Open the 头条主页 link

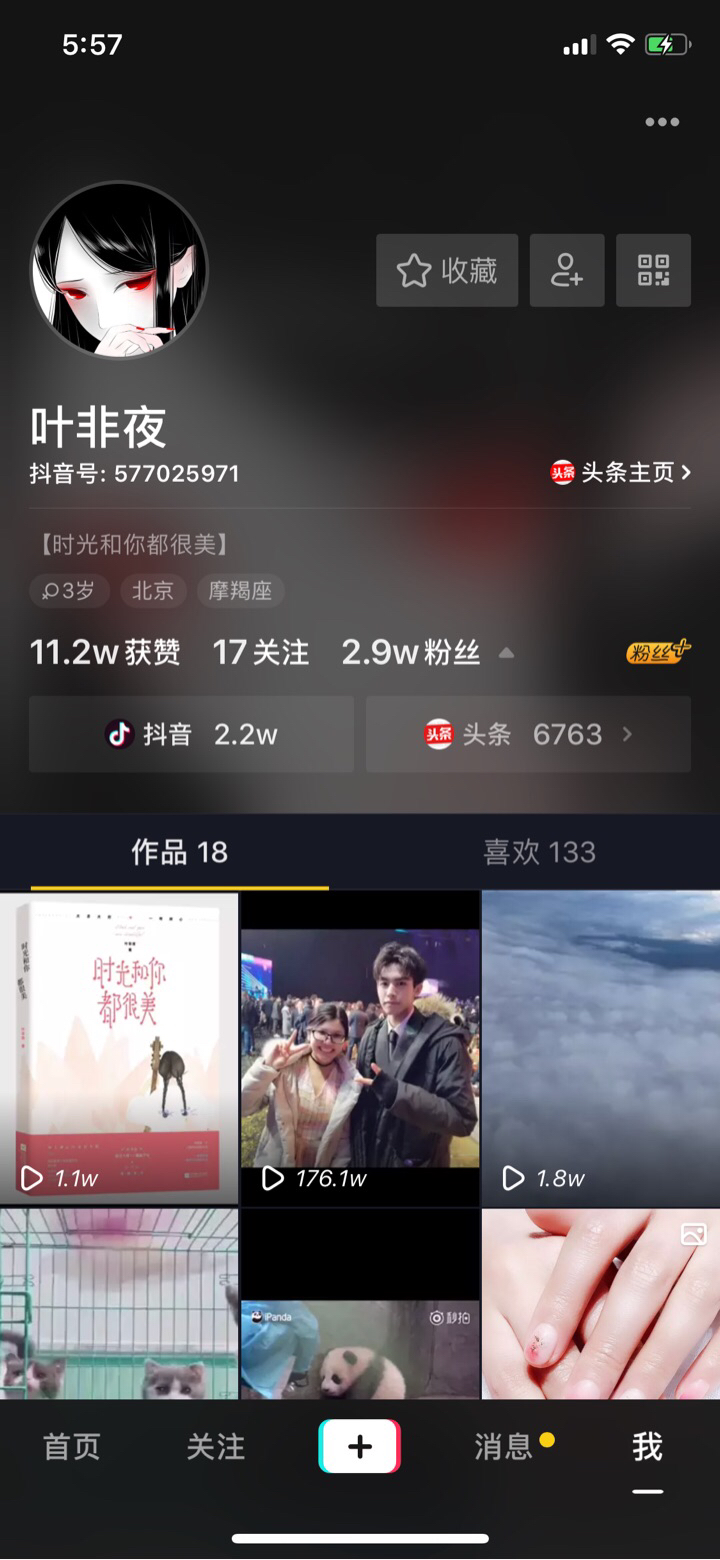[621, 473]
